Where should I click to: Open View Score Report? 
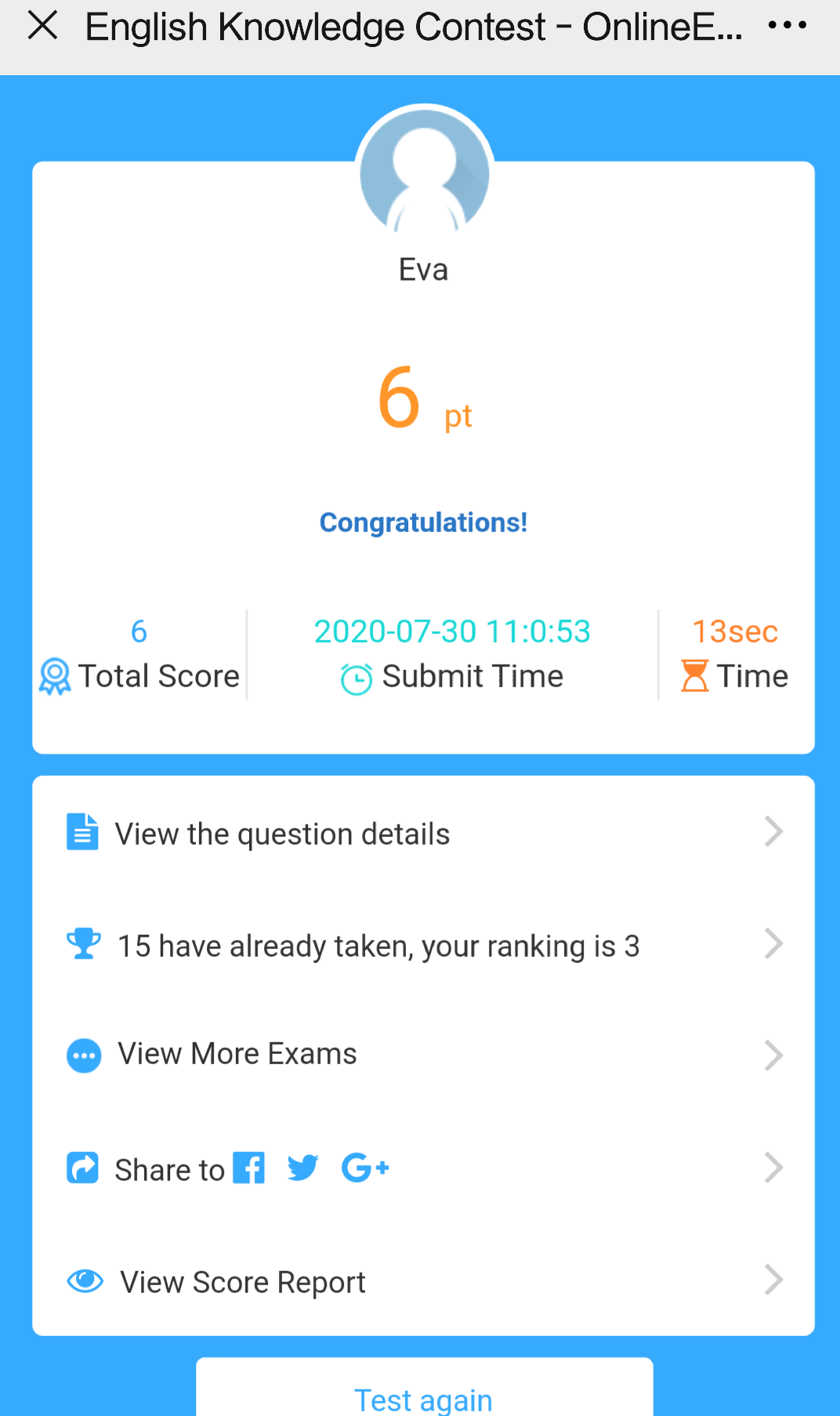pos(423,1280)
